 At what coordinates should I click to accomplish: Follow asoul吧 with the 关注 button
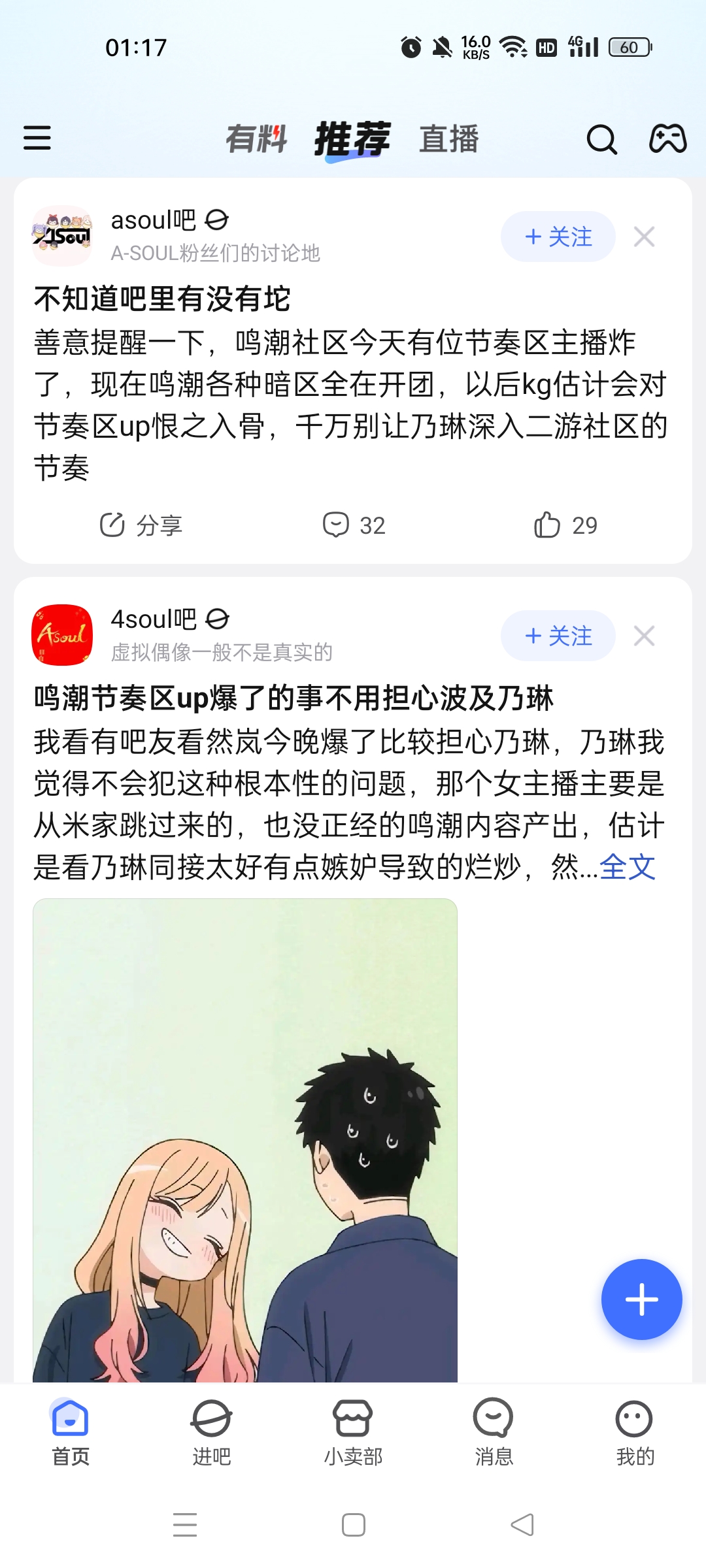(558, 237)
